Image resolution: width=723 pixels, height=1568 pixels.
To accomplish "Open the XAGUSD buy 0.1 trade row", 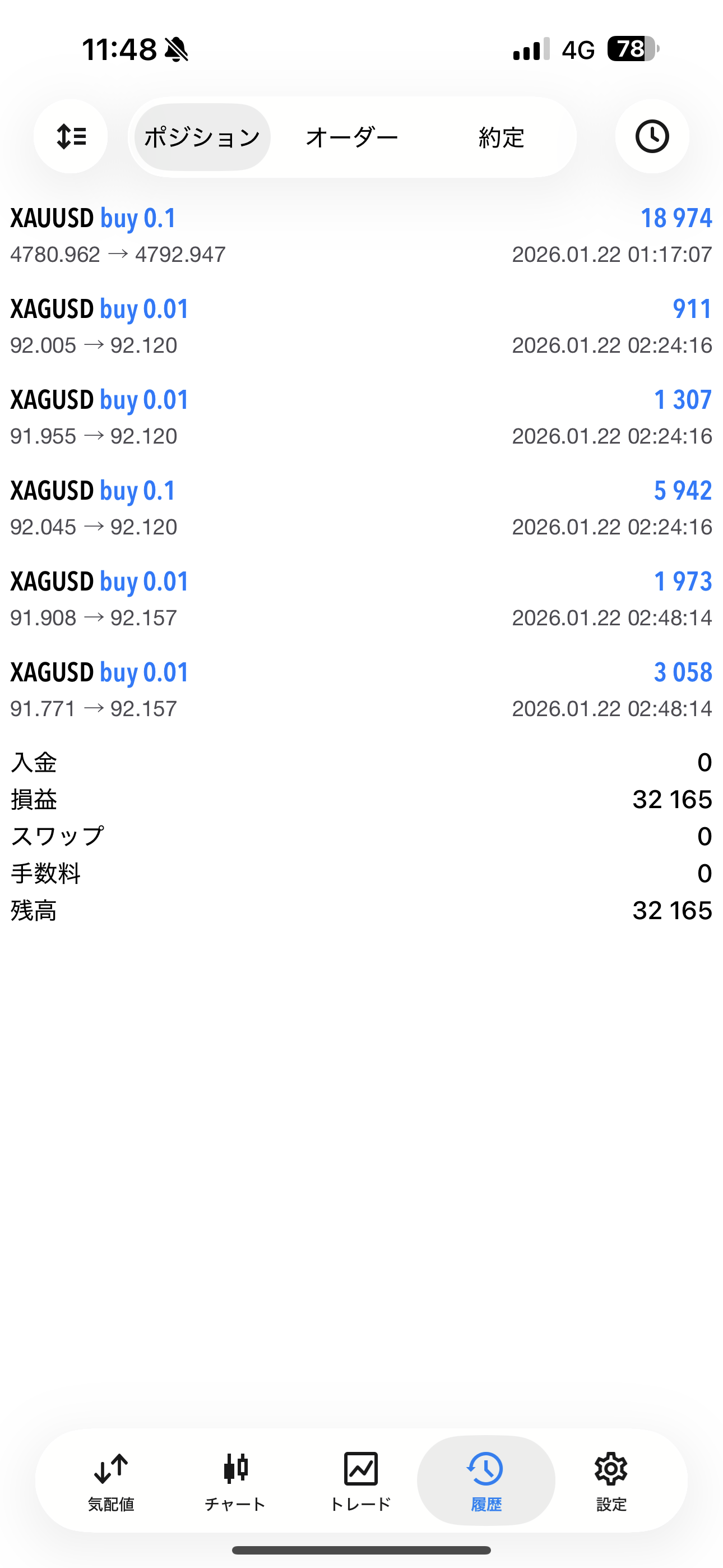I will [x=361, y=508].
